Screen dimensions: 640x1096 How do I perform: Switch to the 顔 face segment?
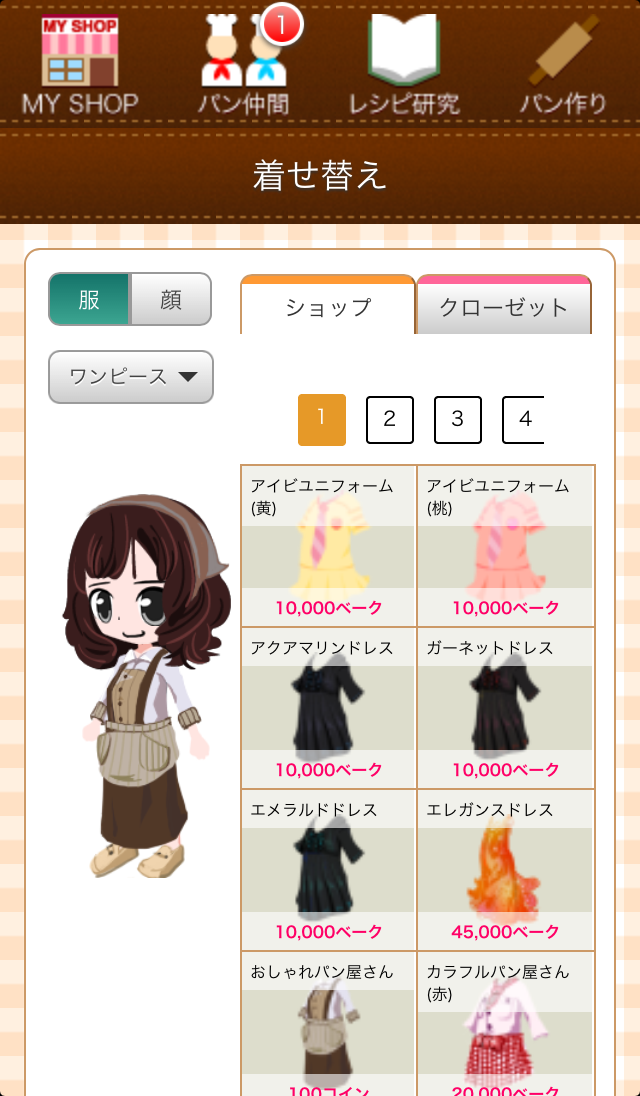(170, 299)
